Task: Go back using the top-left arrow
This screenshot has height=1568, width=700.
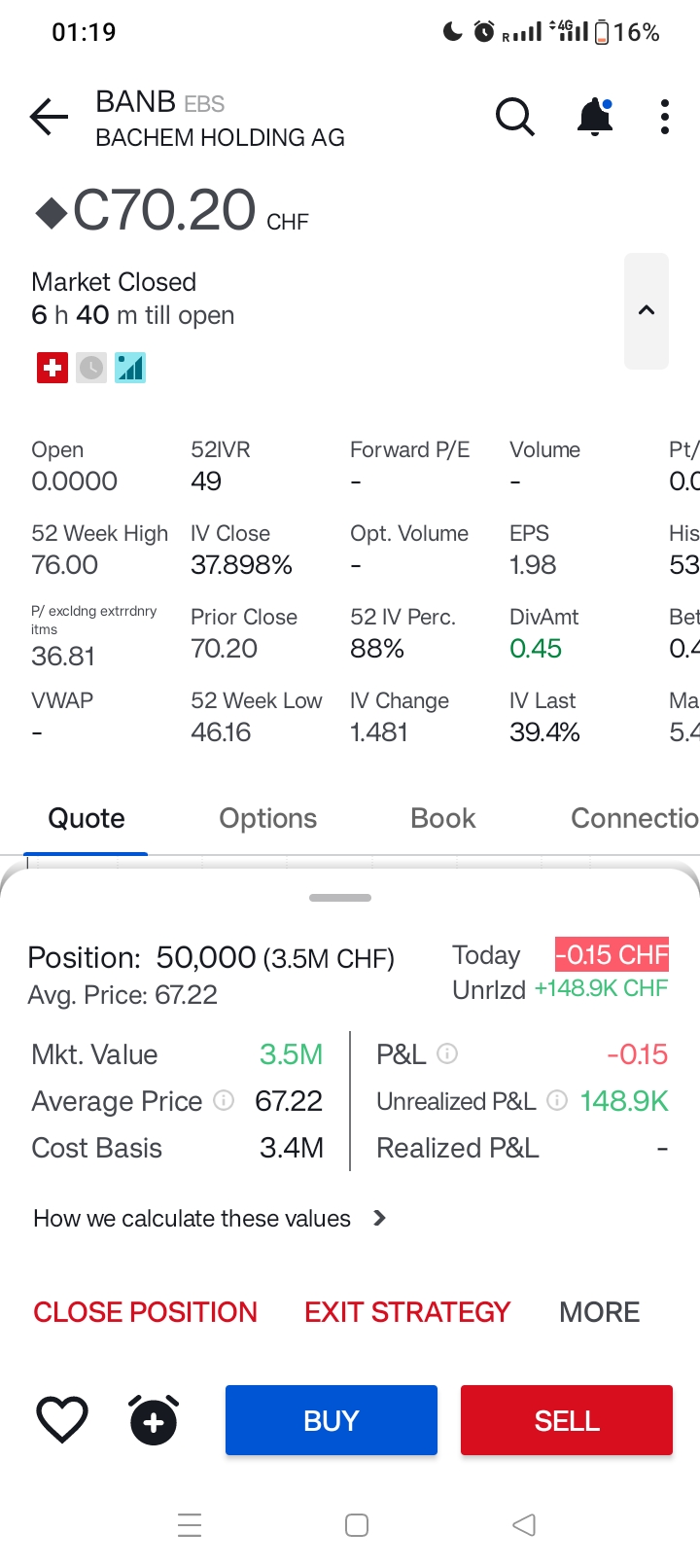Action: [x=49, y=118]
